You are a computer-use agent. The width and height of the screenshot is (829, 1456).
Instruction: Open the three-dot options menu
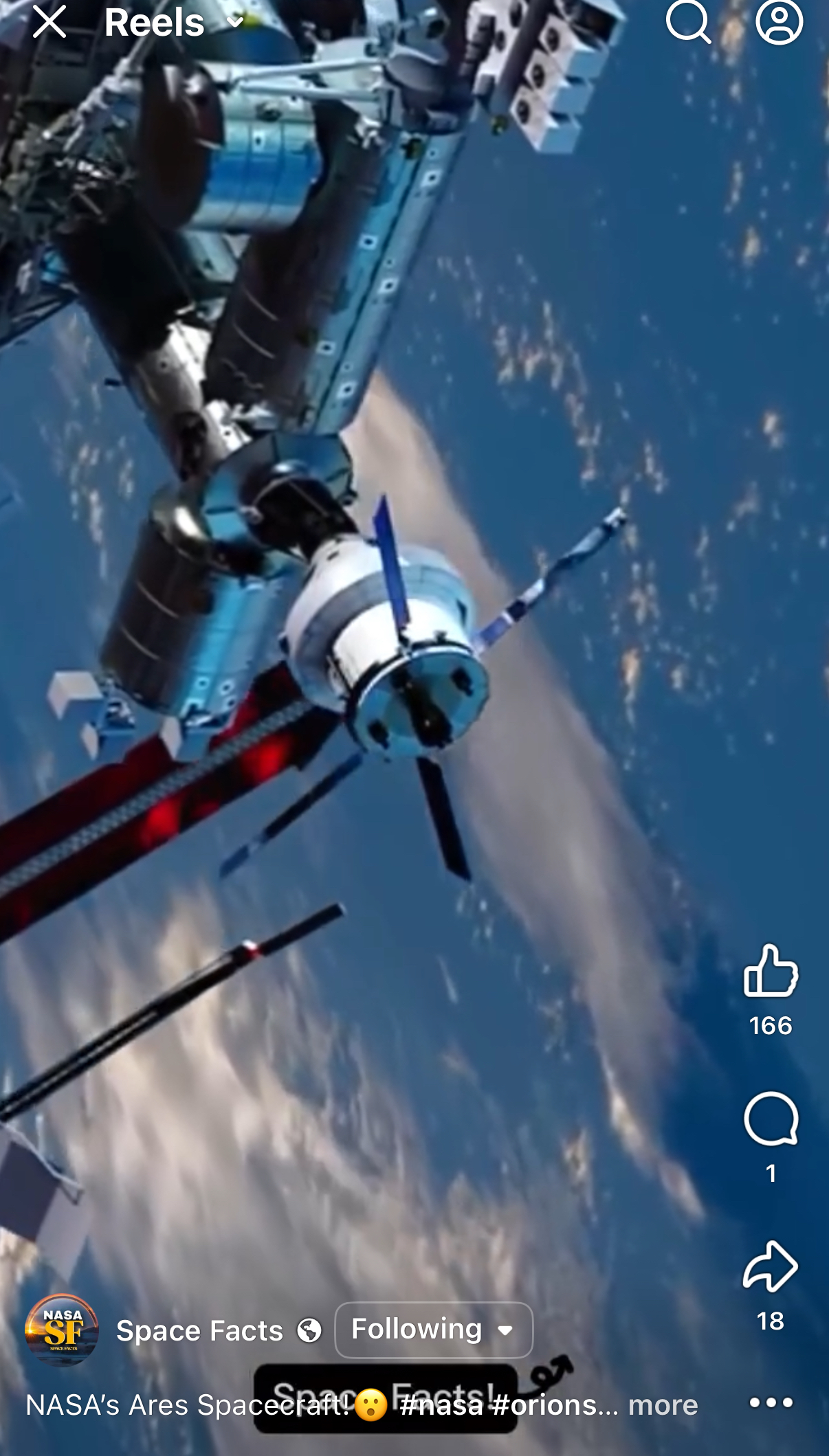point(771,1403)
